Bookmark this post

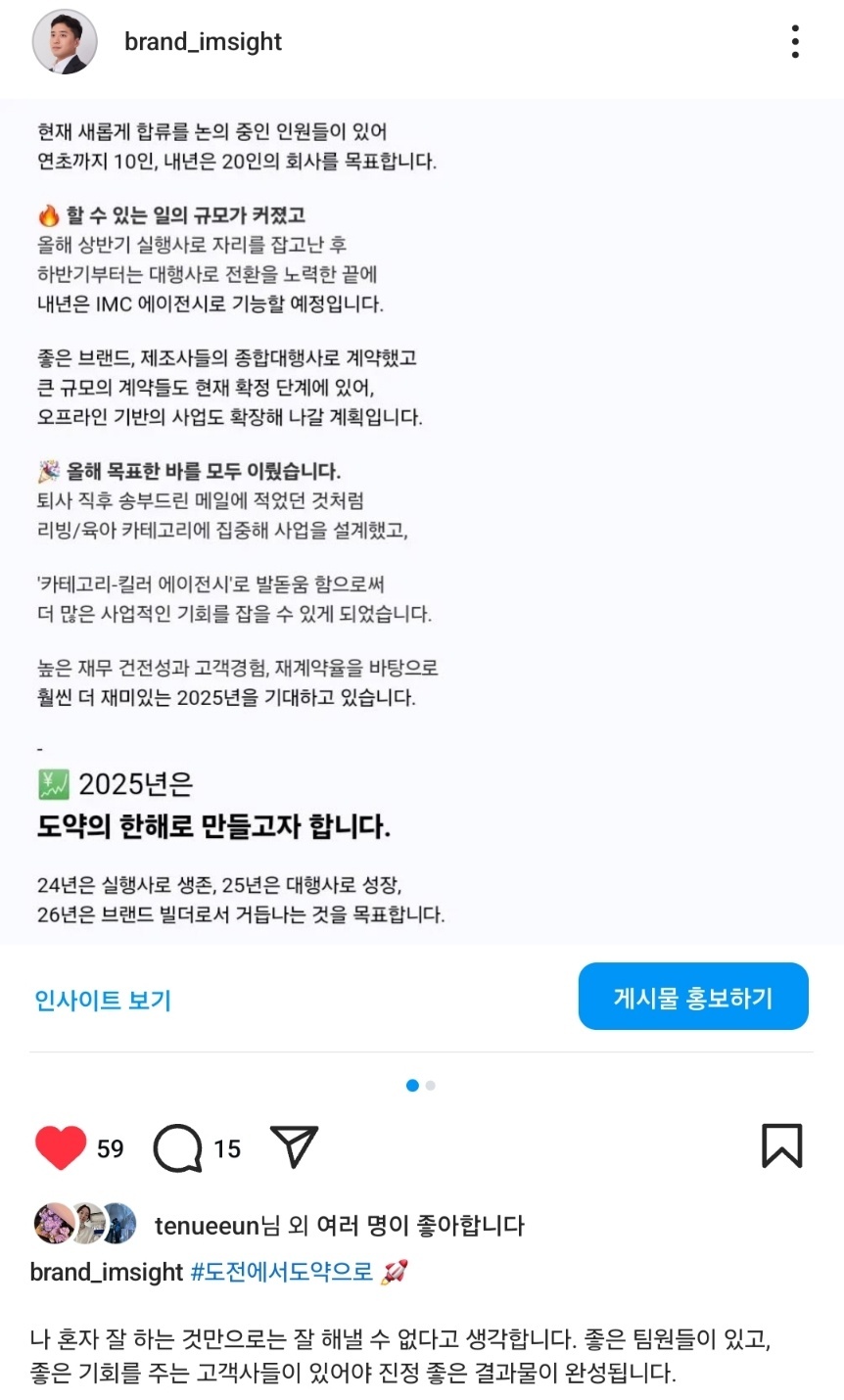pos(781,1145)
